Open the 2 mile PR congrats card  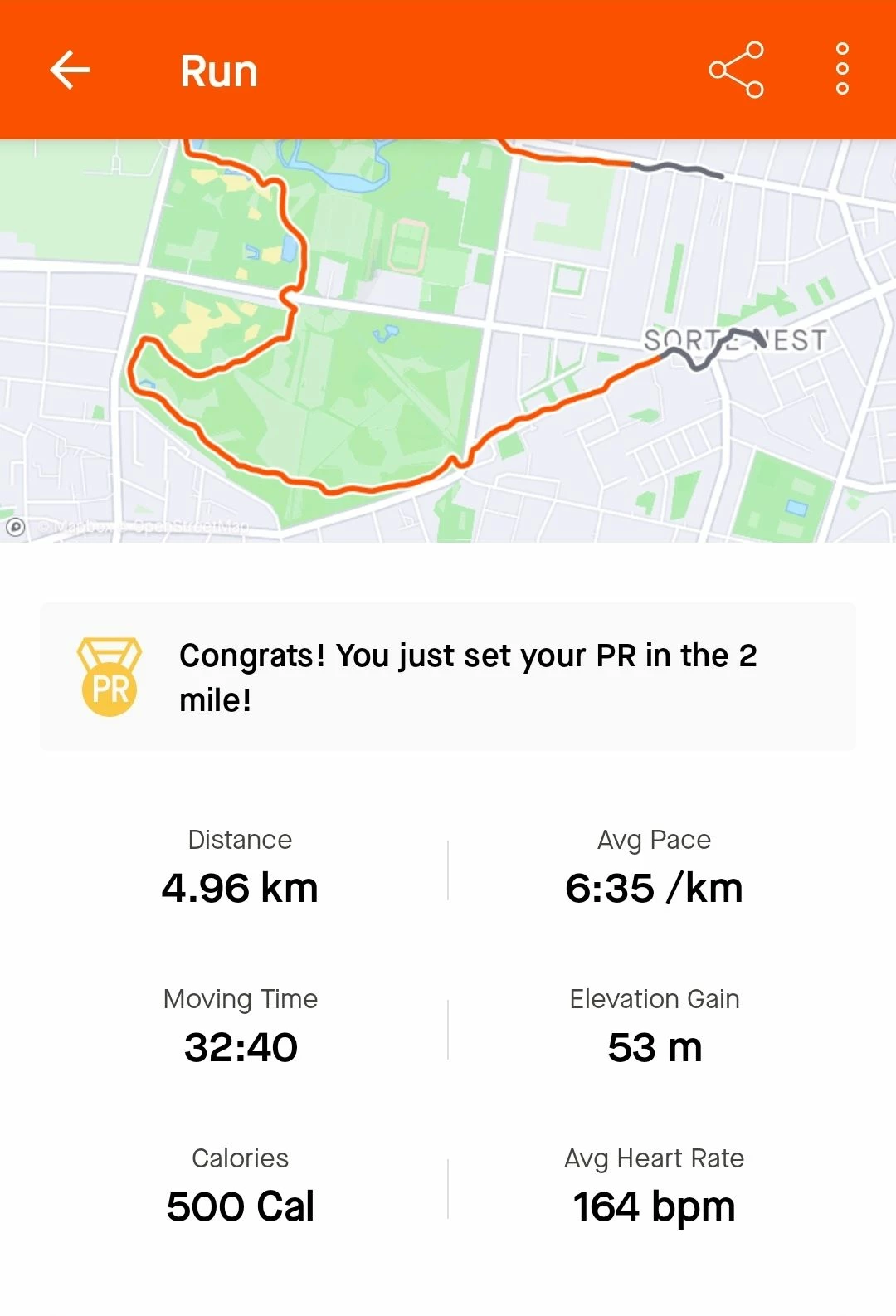[x=448, y=677]
